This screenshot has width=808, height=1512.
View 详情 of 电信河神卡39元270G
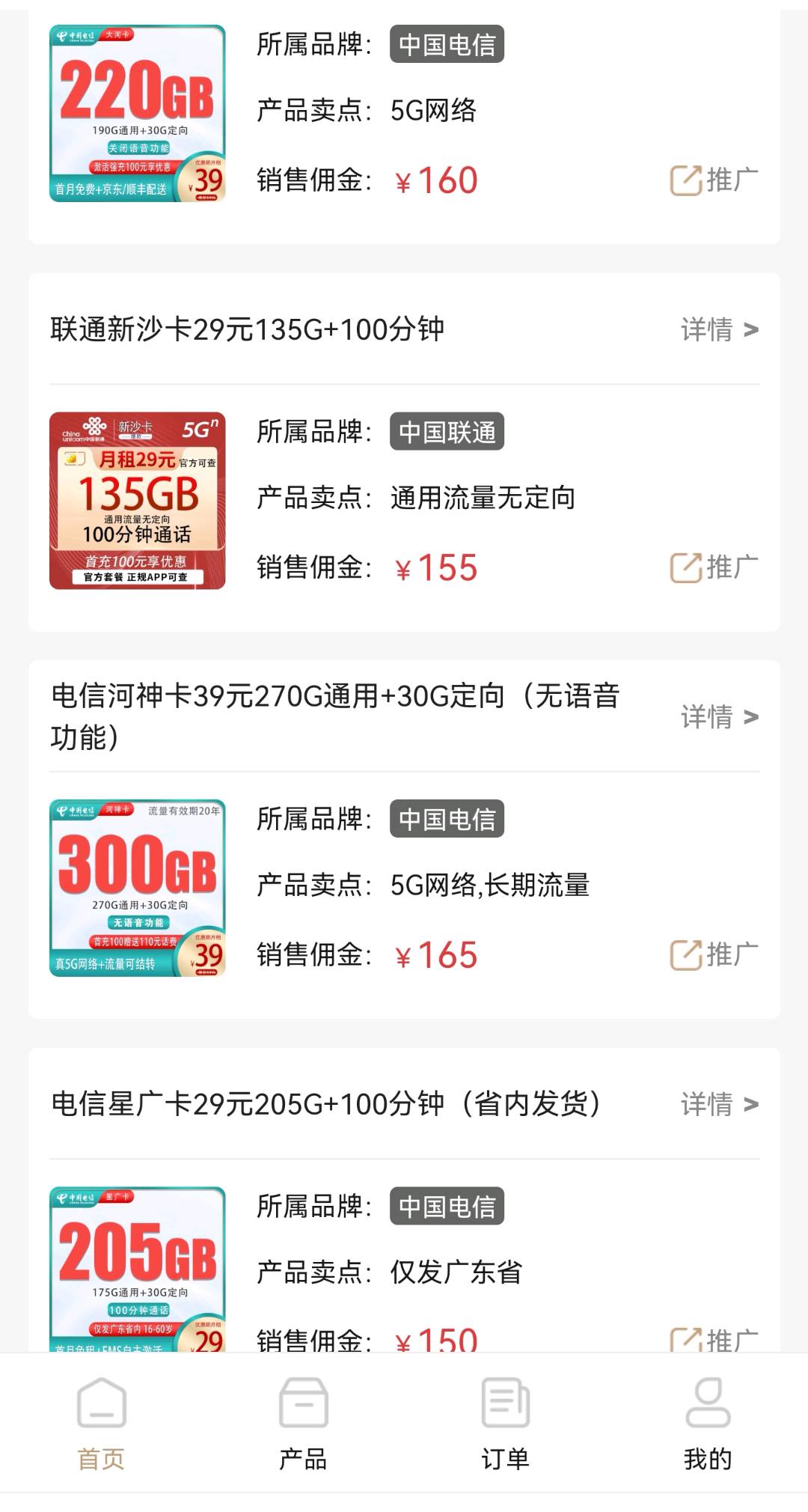(719, 717)
